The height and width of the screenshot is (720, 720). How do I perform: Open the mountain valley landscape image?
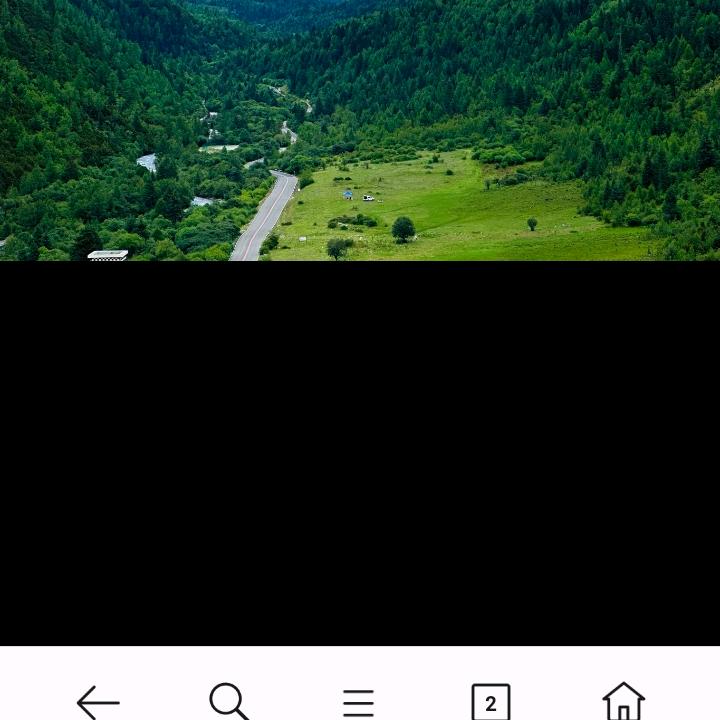click(x=360, y=130)
